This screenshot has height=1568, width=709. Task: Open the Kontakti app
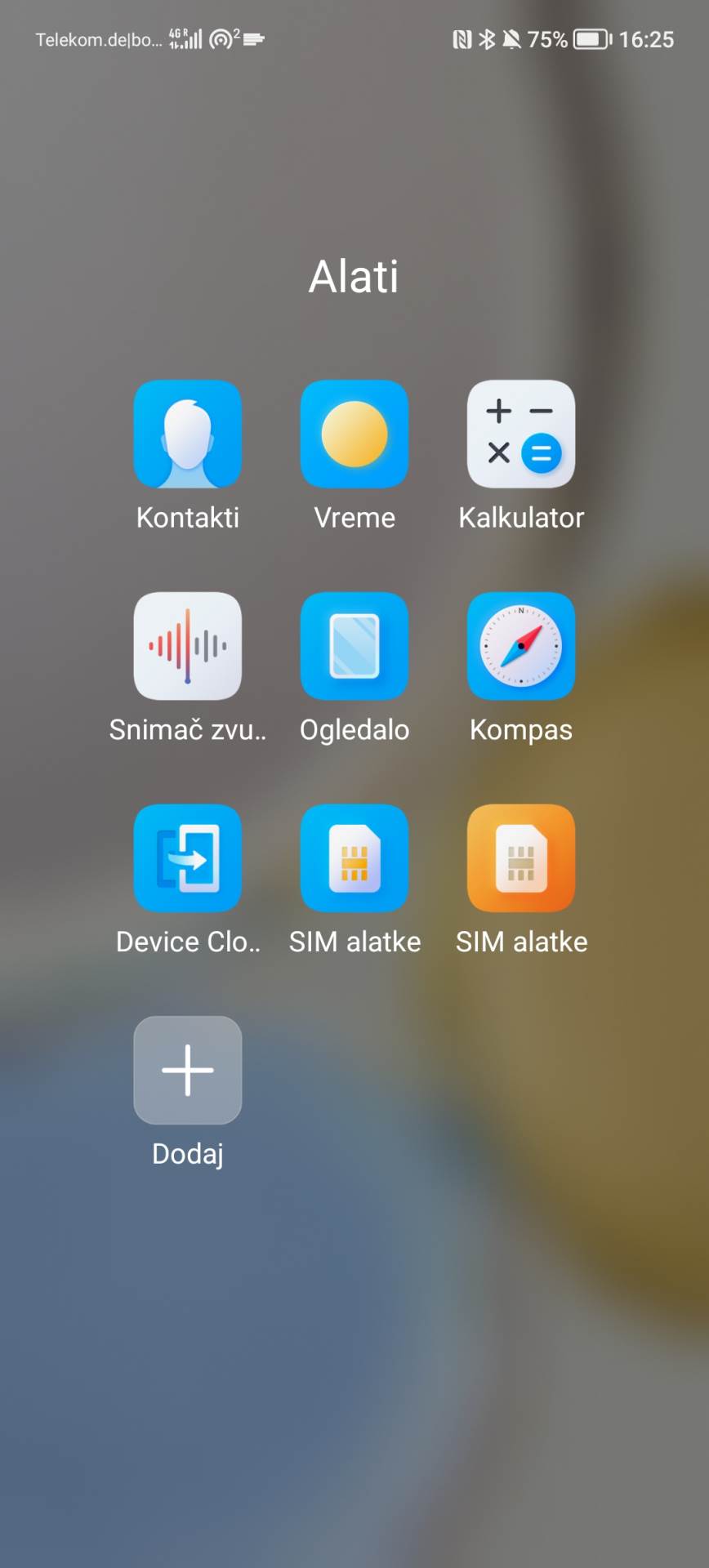[x=187, y=434]
